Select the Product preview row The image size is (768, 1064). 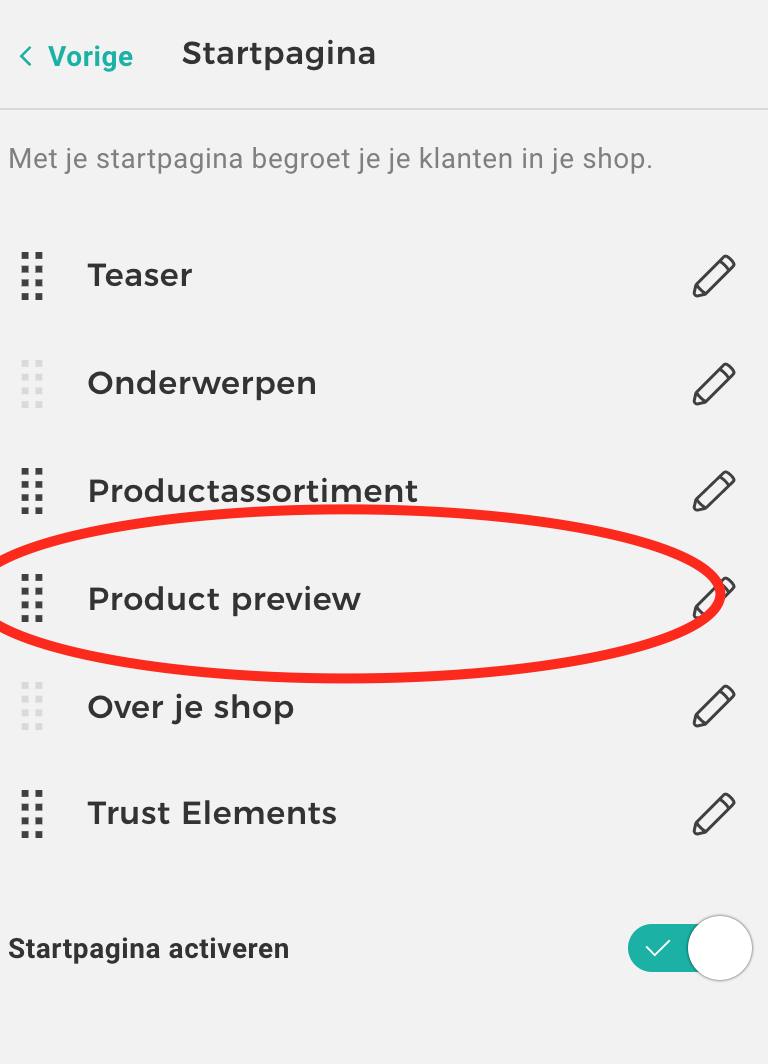point(224,599)
